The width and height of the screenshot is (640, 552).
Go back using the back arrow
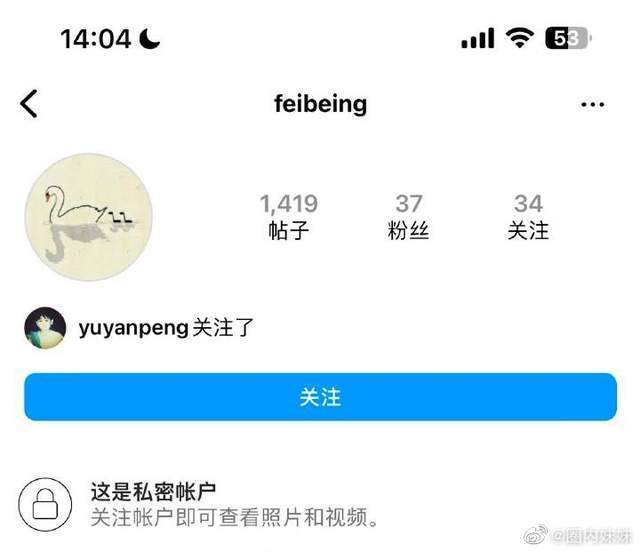coord(29,103)
